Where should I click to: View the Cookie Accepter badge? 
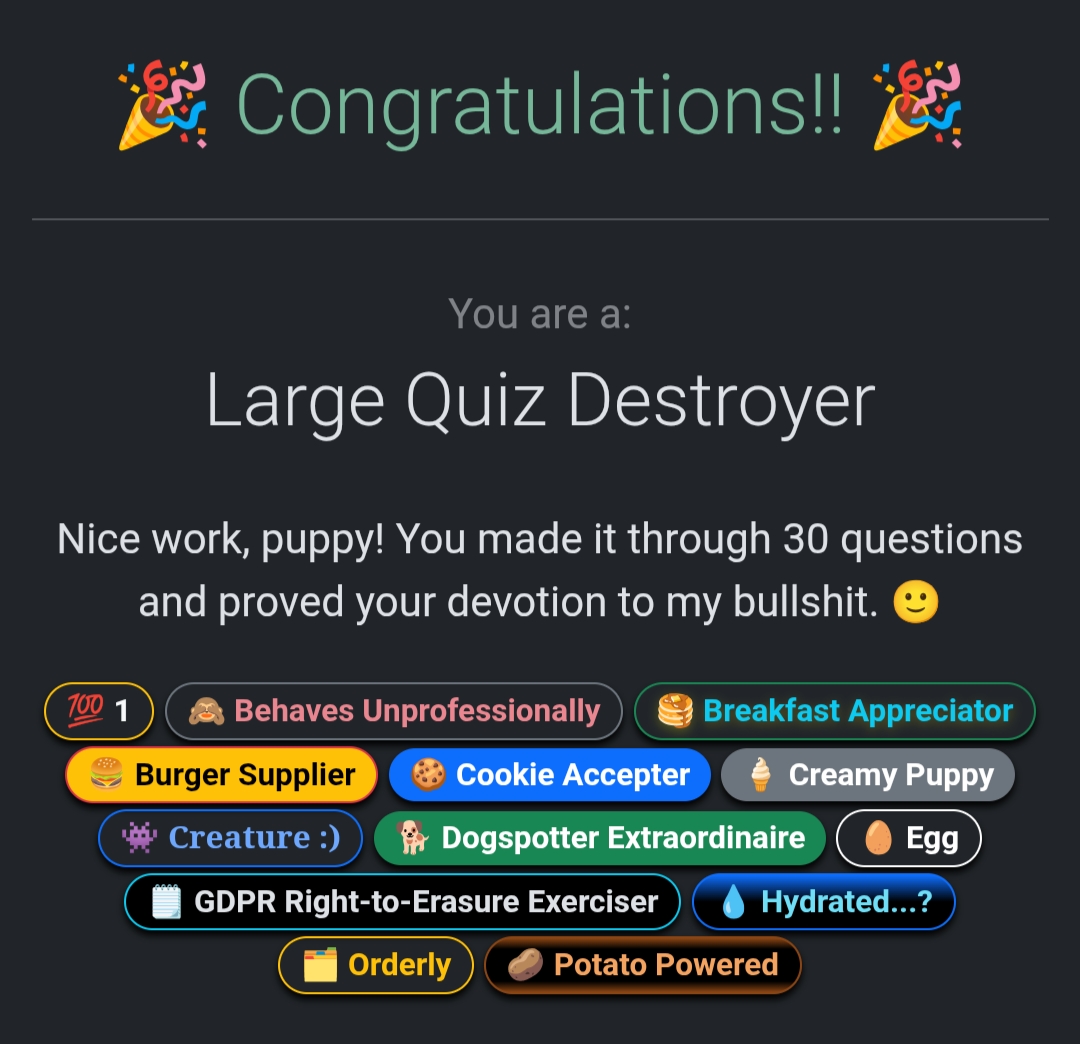(x=549, y=775)
